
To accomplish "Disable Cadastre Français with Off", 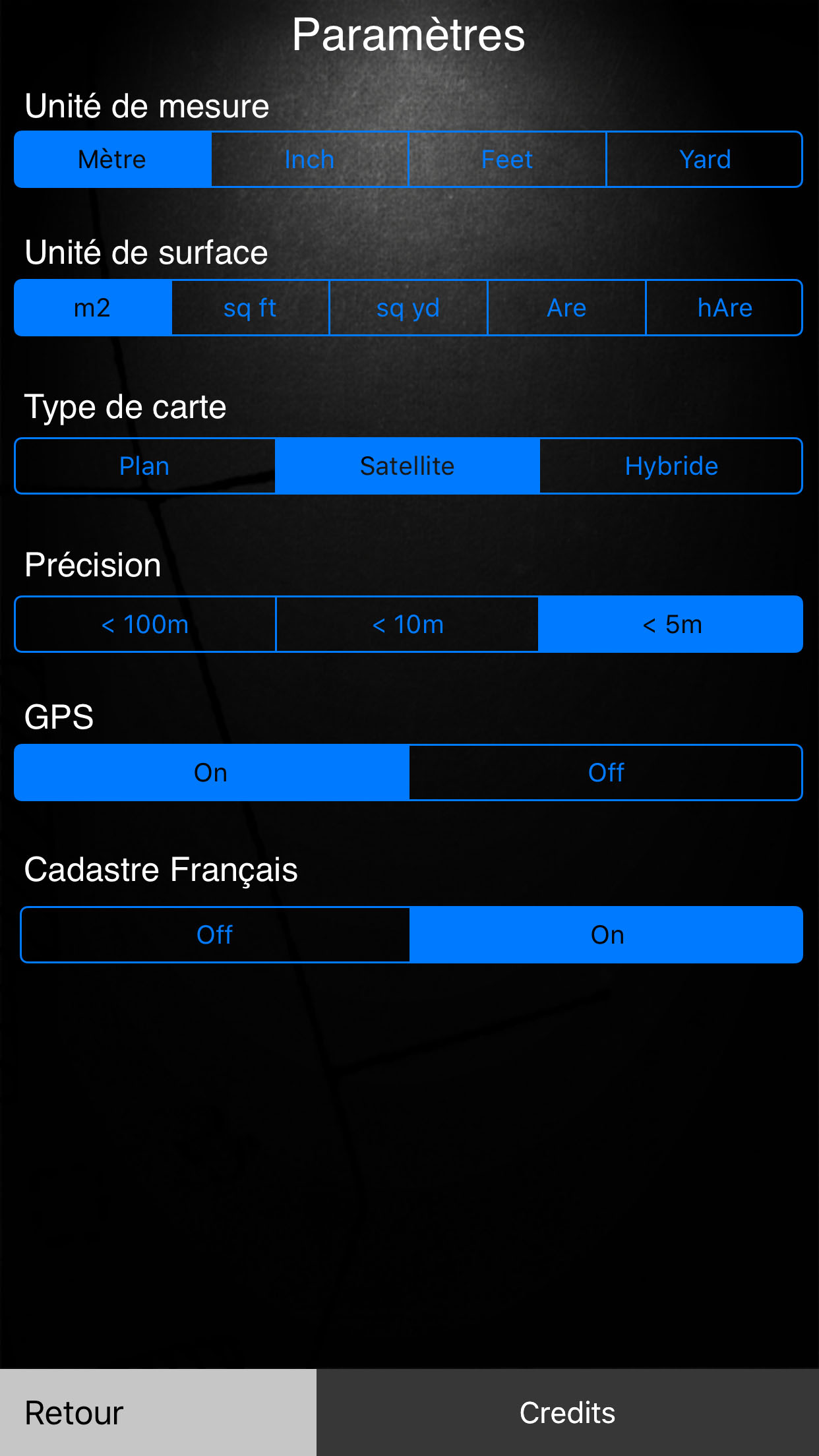I will [x=215, y=935].
